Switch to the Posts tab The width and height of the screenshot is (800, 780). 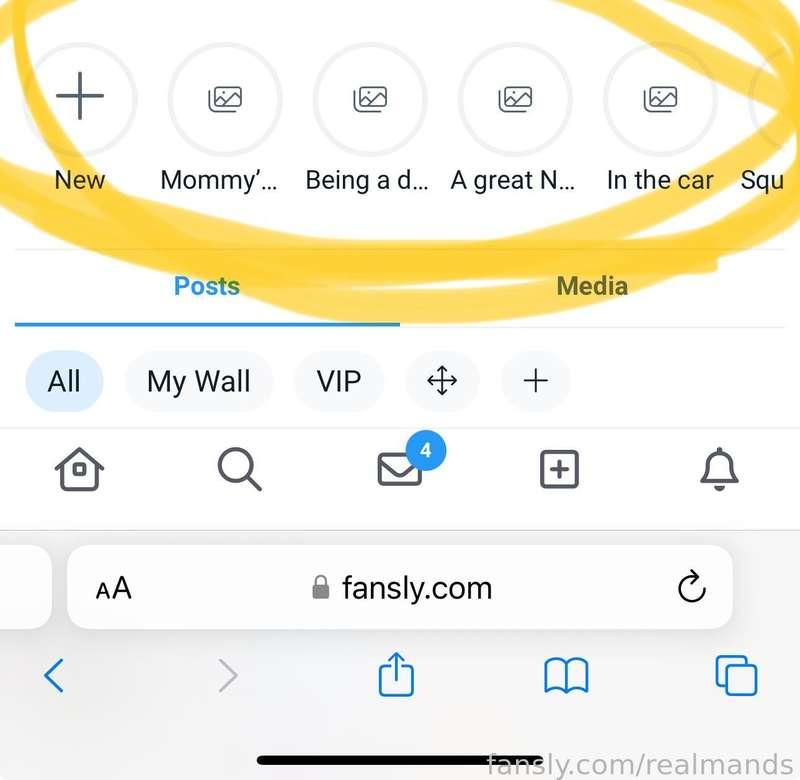207,287
